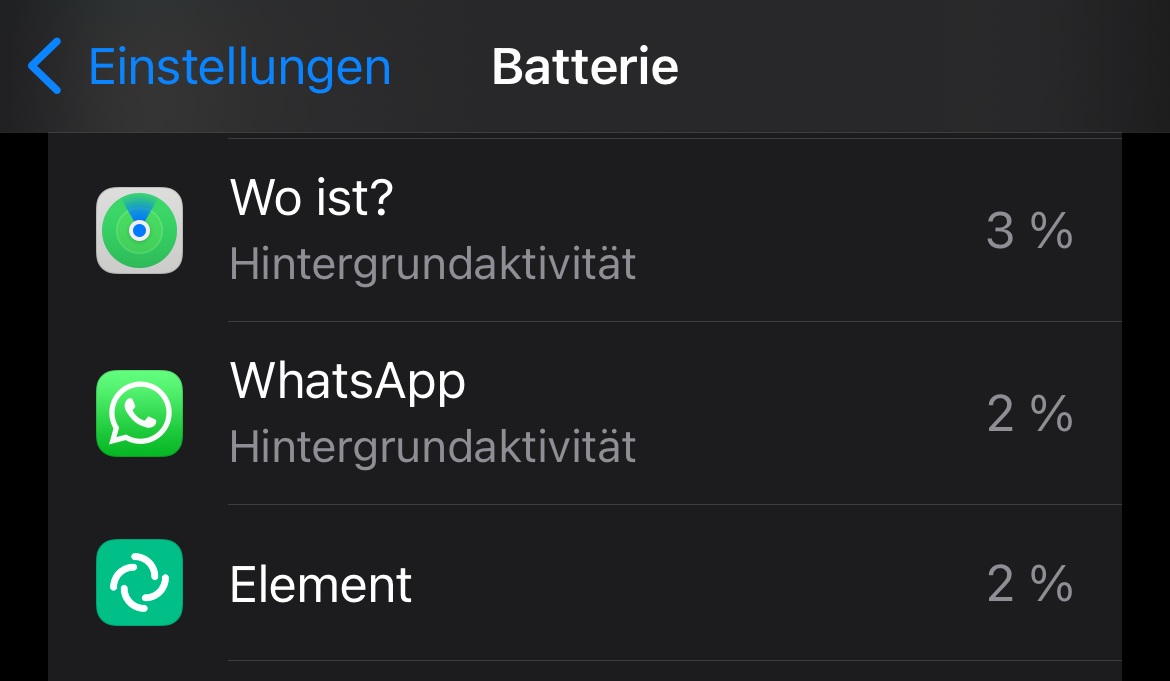This screenshot has height=681, width=1170.
Task: Select the WhatsApp battery usage row
Action: point(584,413)
